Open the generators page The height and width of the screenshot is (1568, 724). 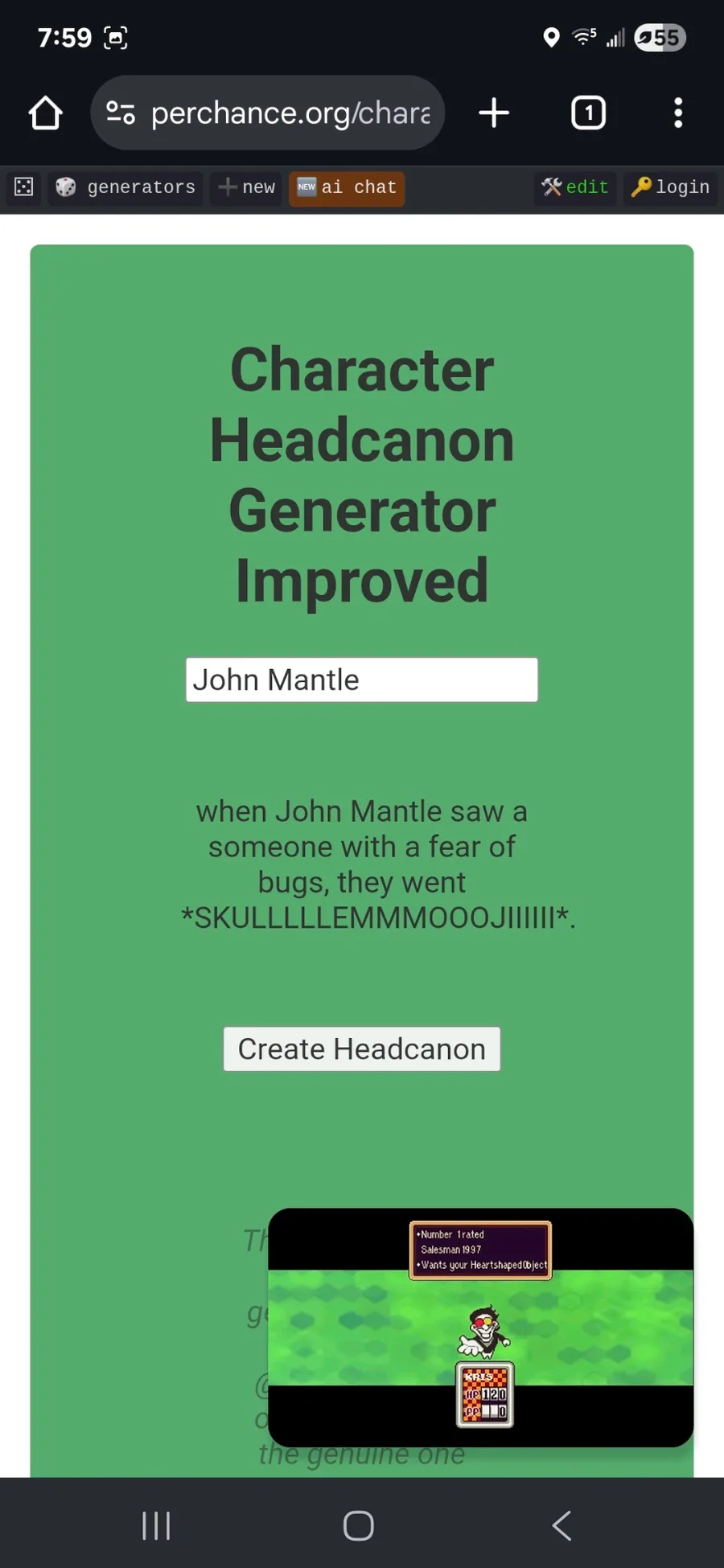(x=126, y=187)
